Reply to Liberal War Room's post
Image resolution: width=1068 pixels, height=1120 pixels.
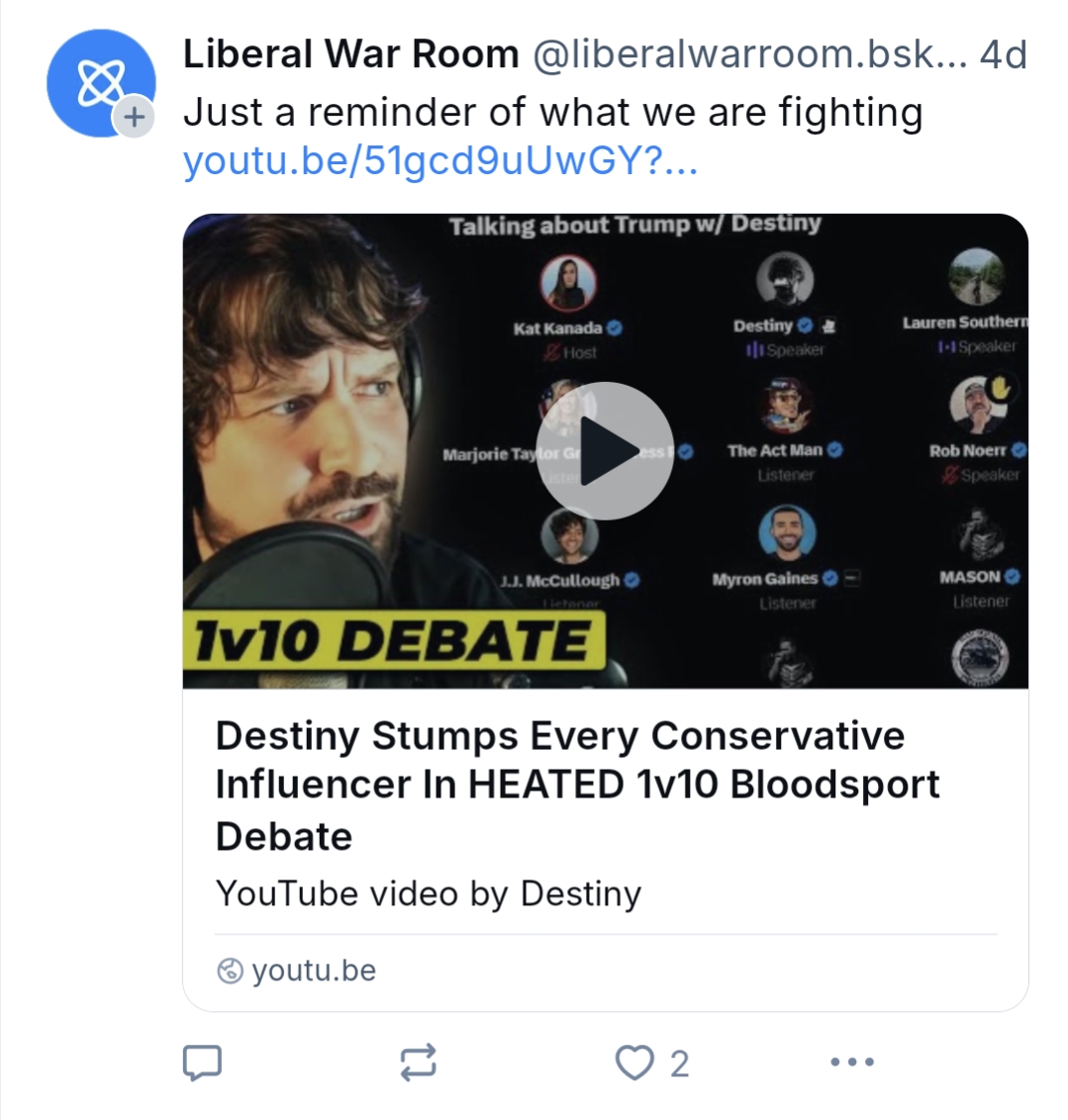point(203,1064)
